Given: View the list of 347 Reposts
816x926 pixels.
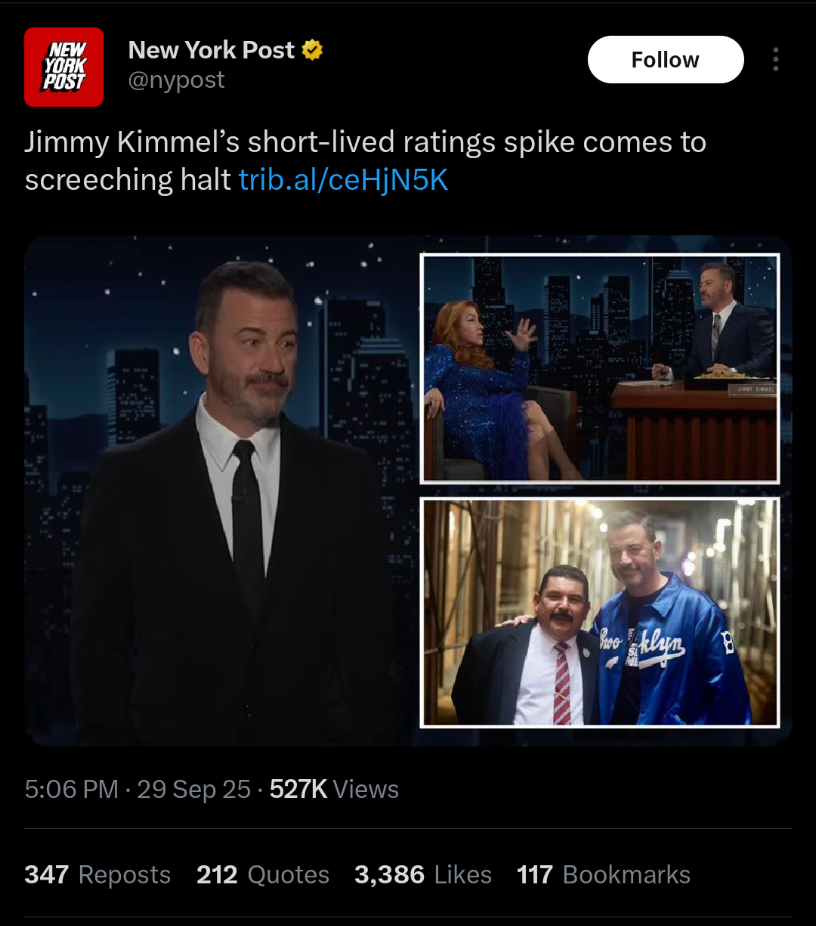Looking at the screenshot, I should tap(97, 875).
